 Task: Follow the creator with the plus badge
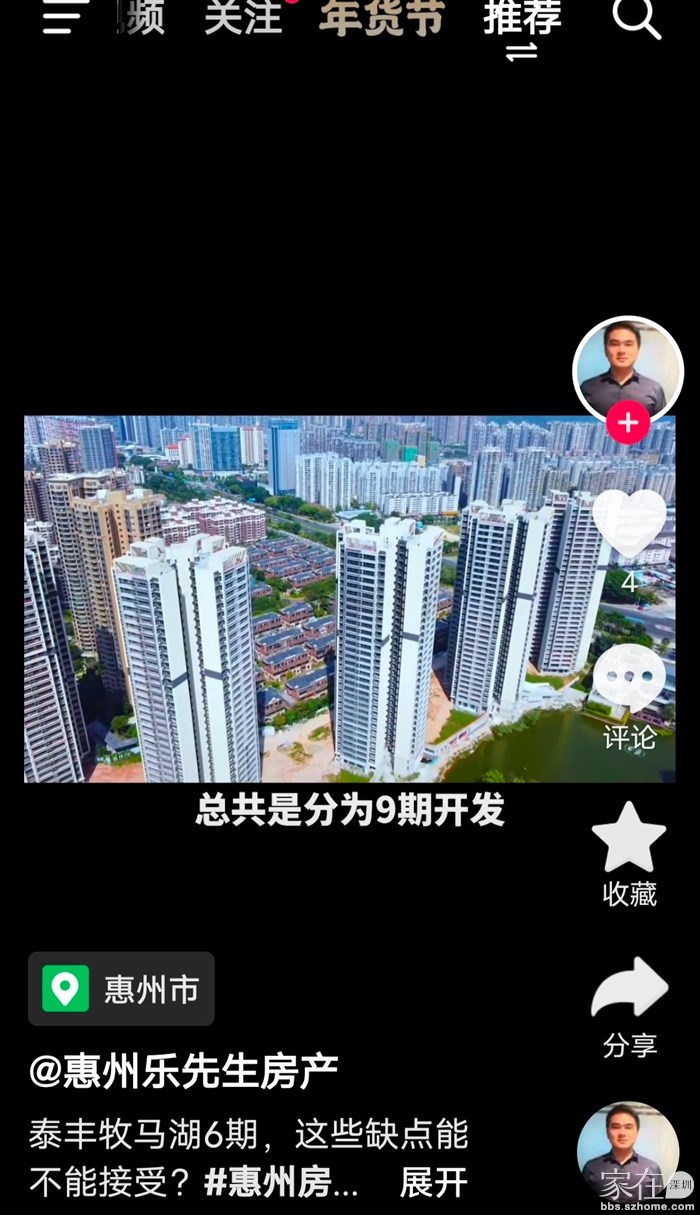pos(628,423)
